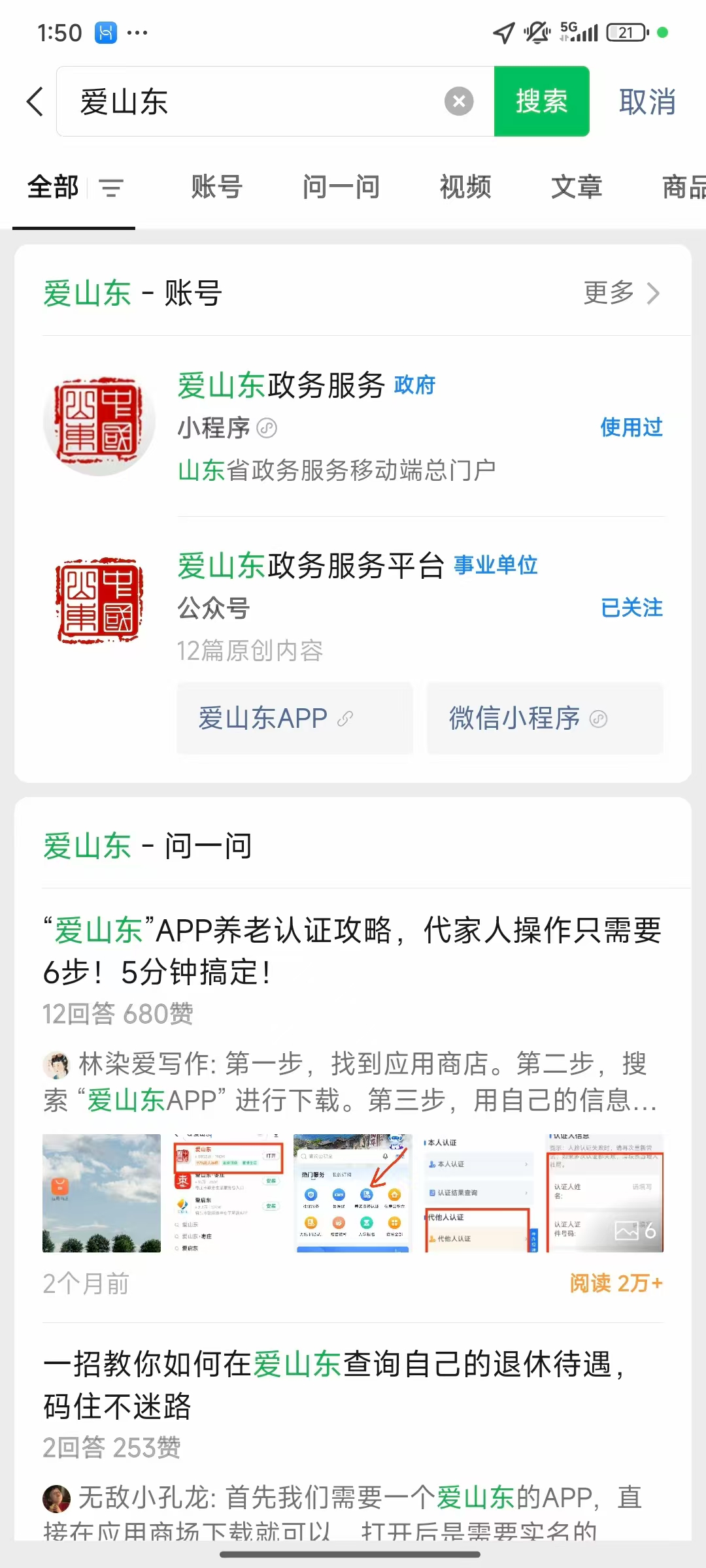This screenshot has height=1568, width=706.
Task: Switch to the 问一问 tab
Action: (x=341, y=188)
